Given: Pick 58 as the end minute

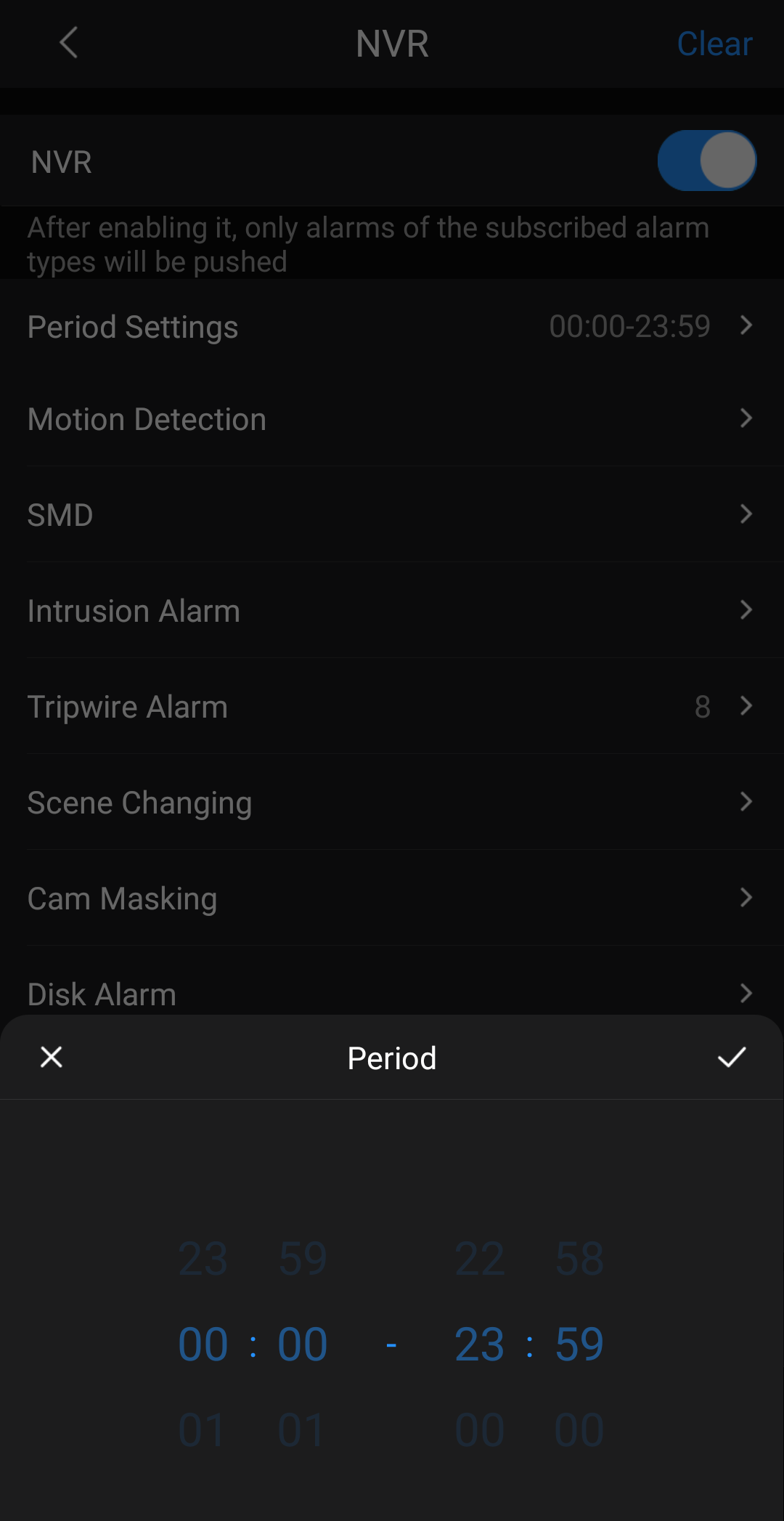Looking at the screenshot, I should pyautogui.click(x=577, y=1259).
